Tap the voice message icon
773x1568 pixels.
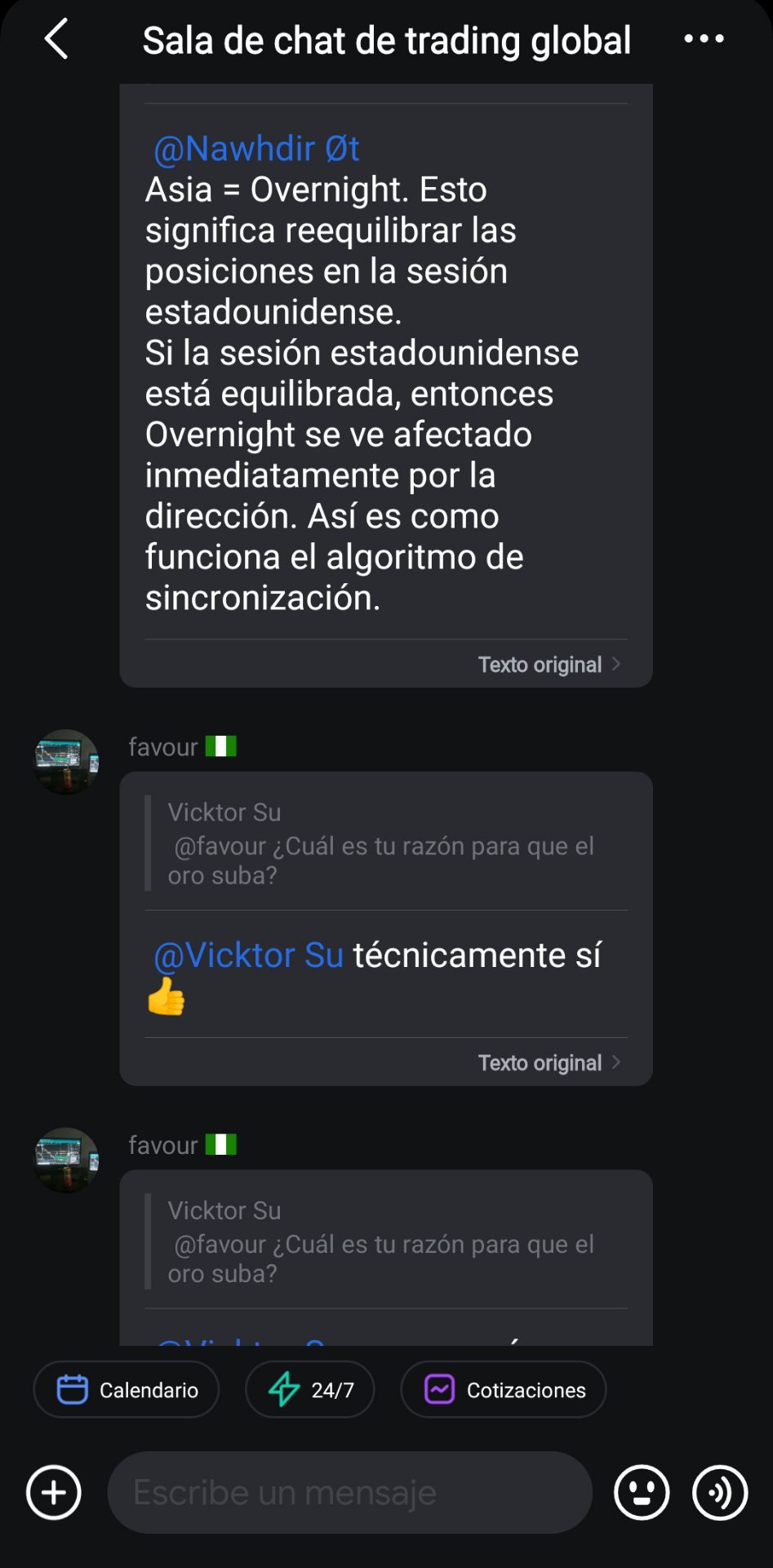(x=720, y=1493)
